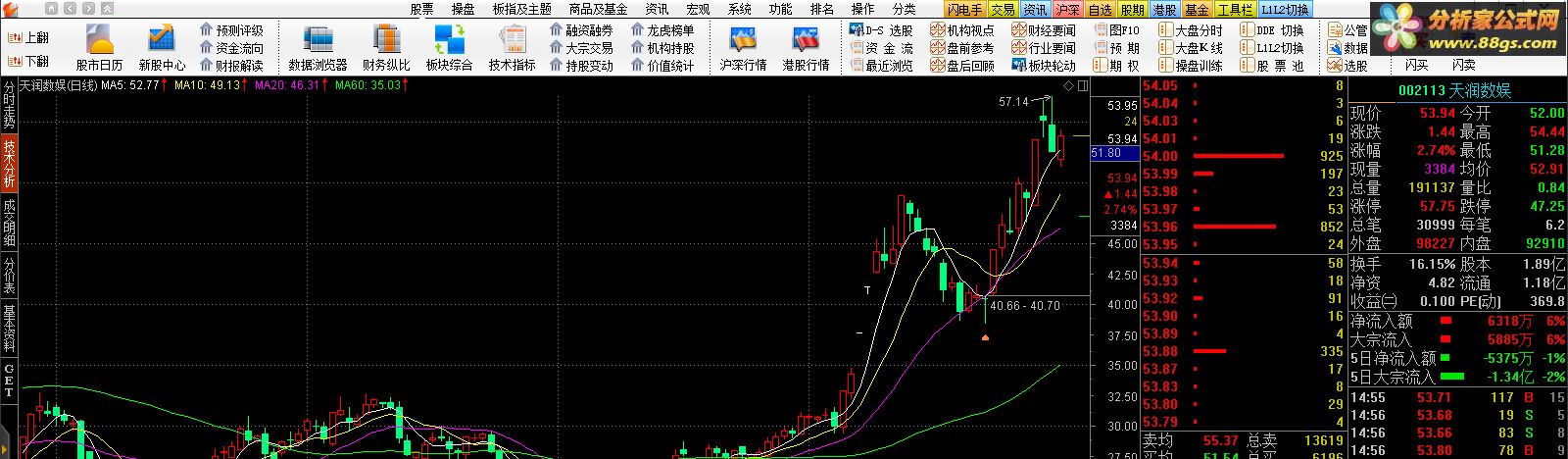The height and width of the screenshot is (459, 1568).
Task: Click the home icon in title bar
Action: point(51,8)
